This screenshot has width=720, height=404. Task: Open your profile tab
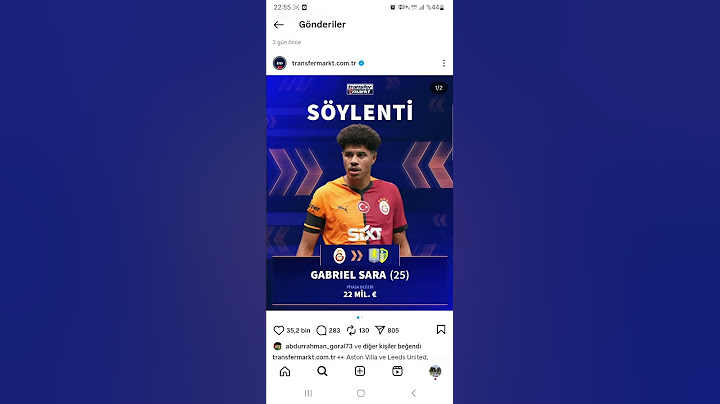[x=435, y=371]
